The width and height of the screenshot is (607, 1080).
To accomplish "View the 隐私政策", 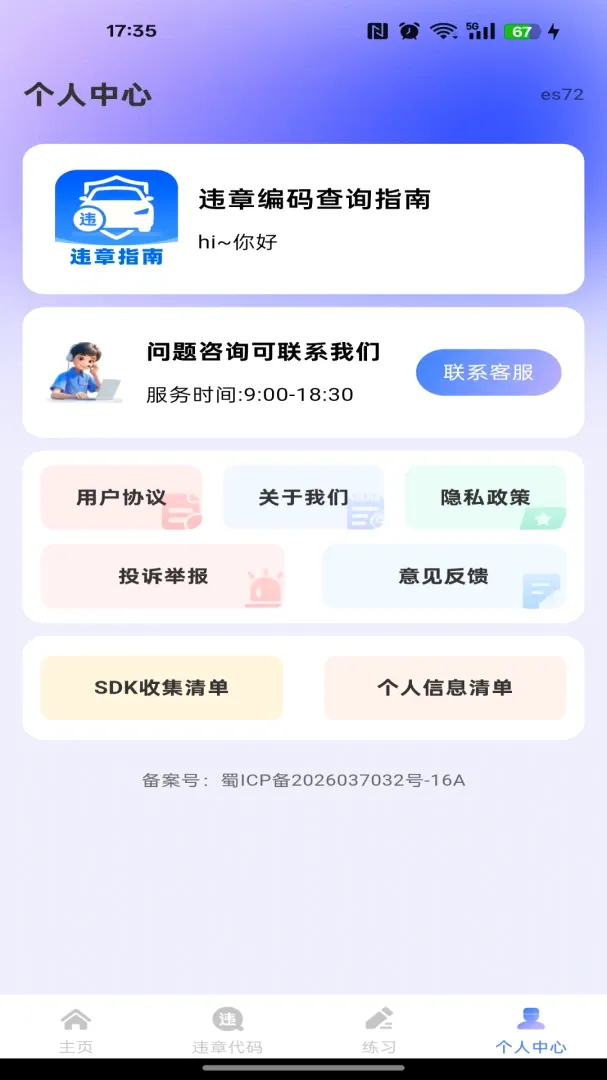I will pyautogui.click(x=485, y=497).
